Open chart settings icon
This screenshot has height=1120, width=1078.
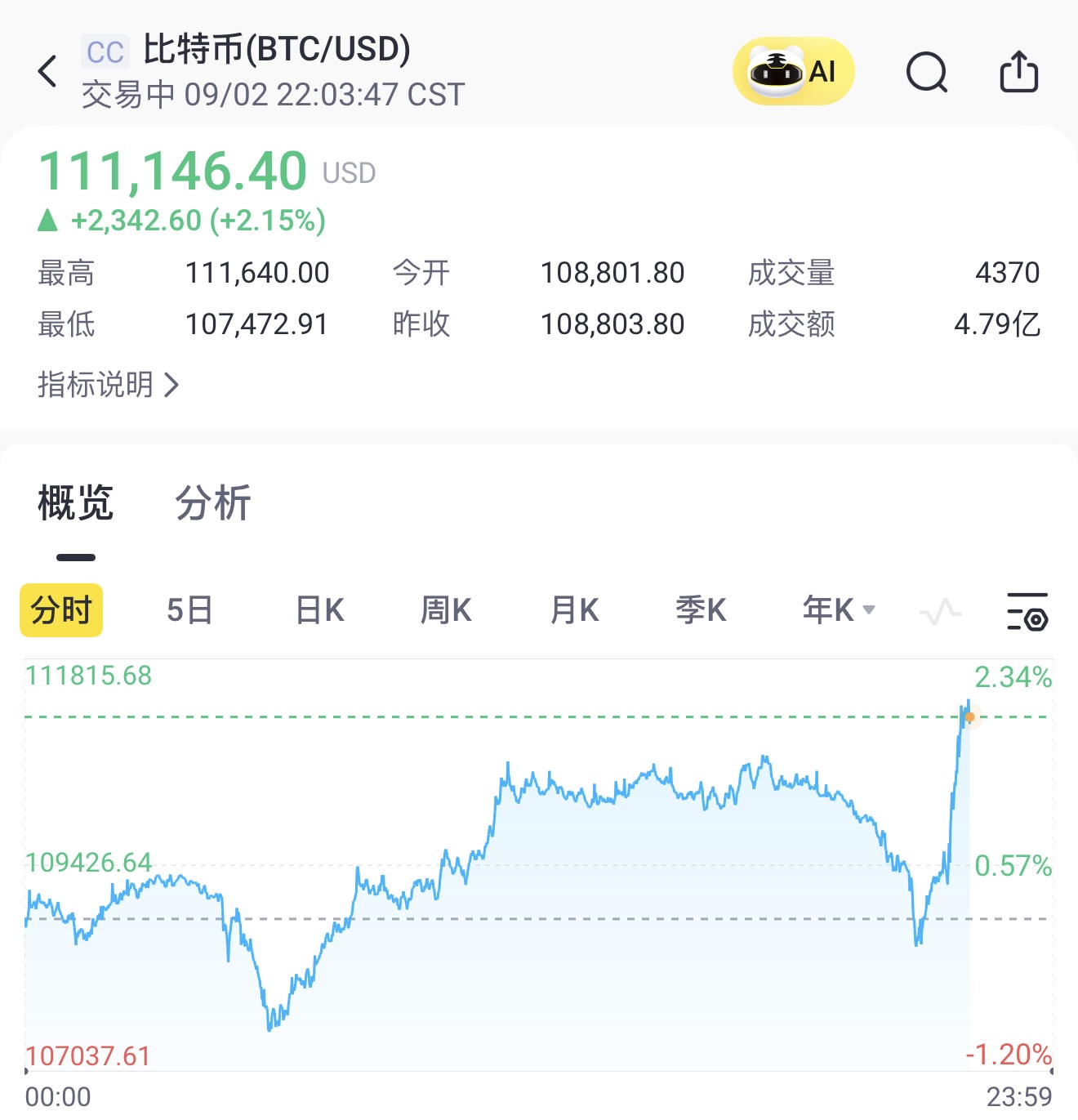click(x=1027, y=612)
